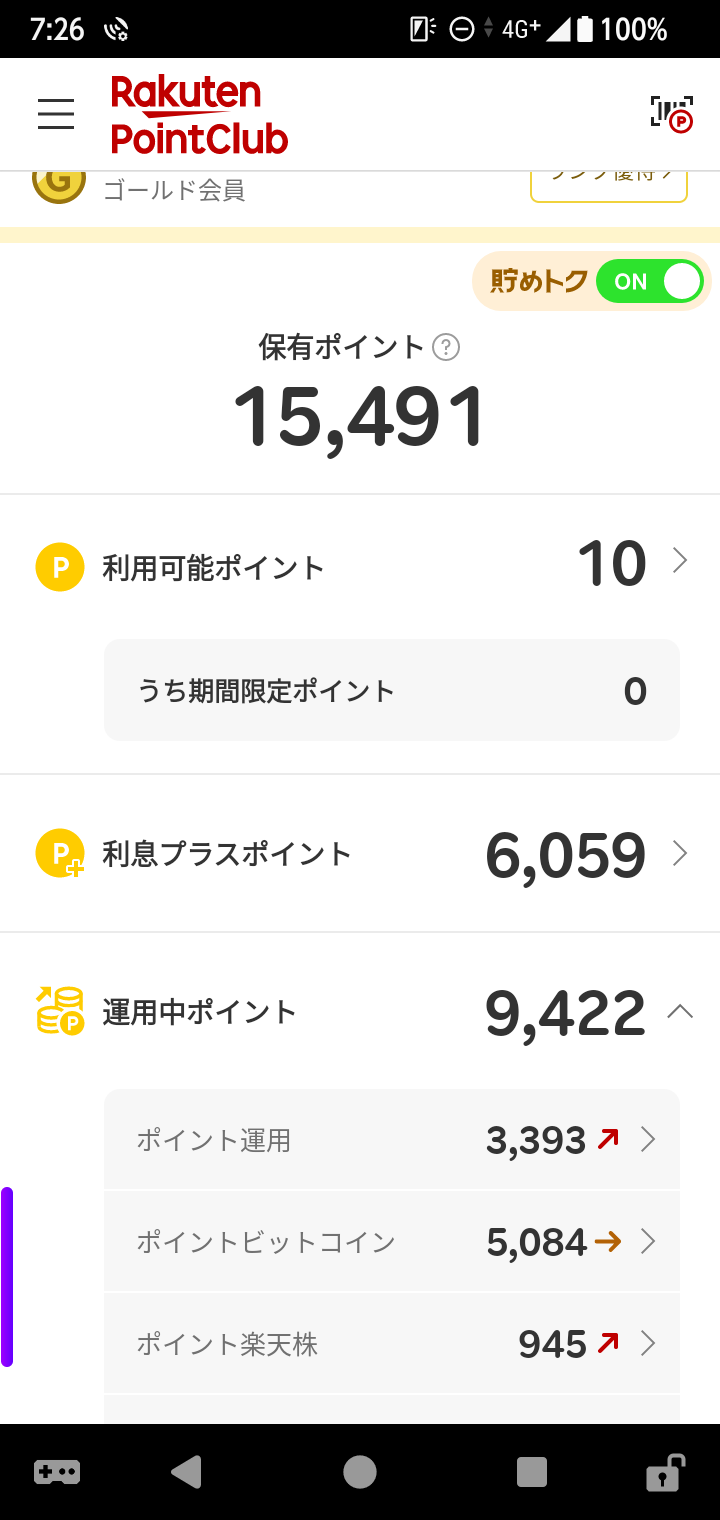Open 利息プラスポイント details

(x=360, y=854)
